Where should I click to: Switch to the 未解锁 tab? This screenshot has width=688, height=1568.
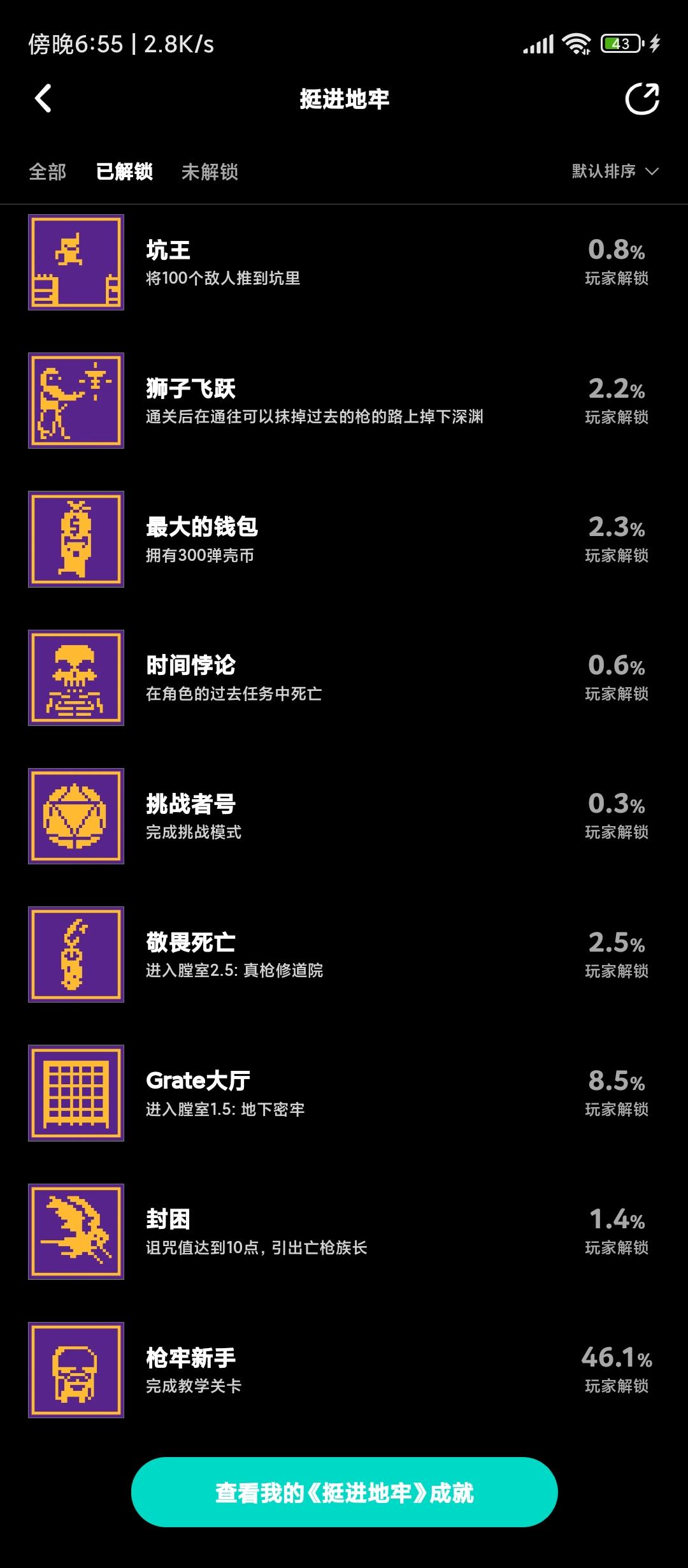point(210,172)
